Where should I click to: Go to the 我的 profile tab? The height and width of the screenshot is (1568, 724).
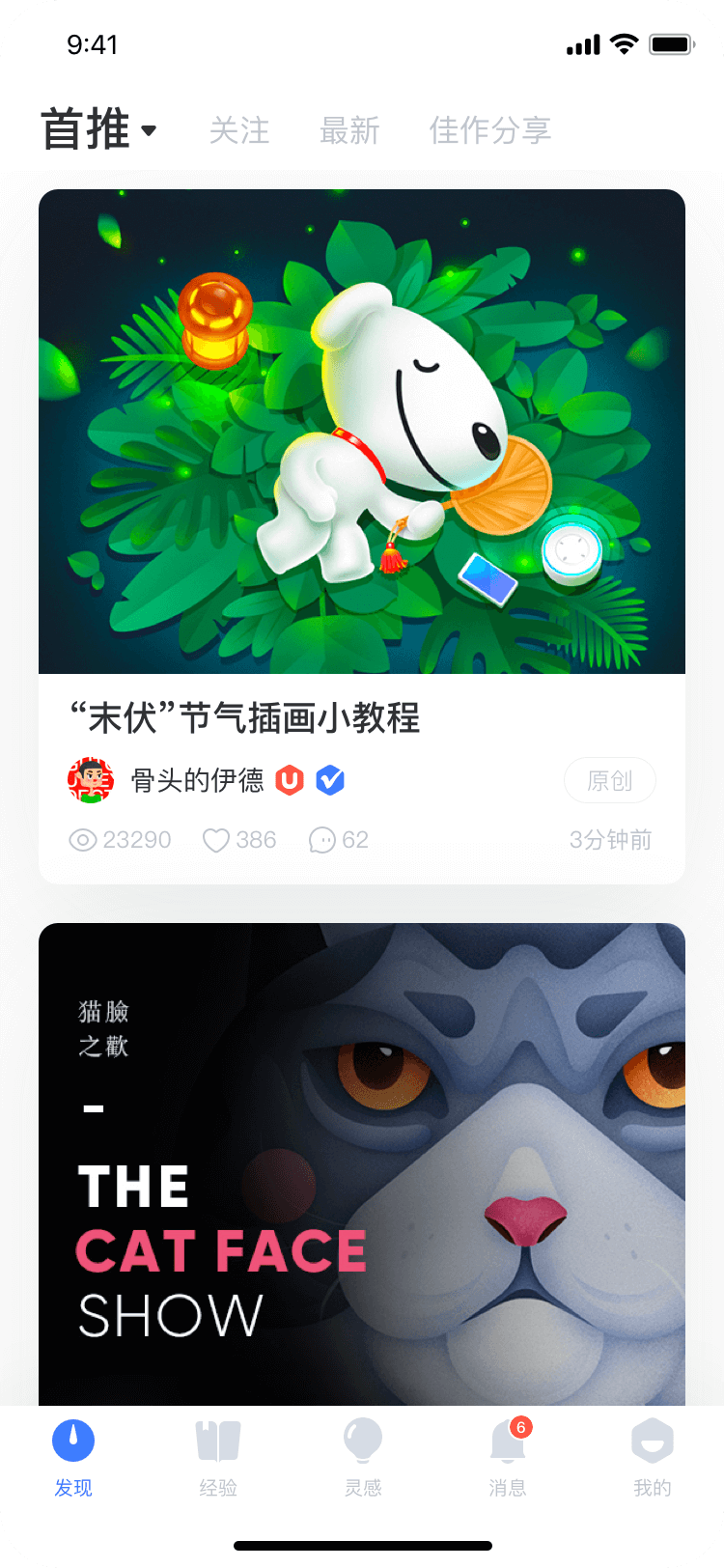(653, 1458)
